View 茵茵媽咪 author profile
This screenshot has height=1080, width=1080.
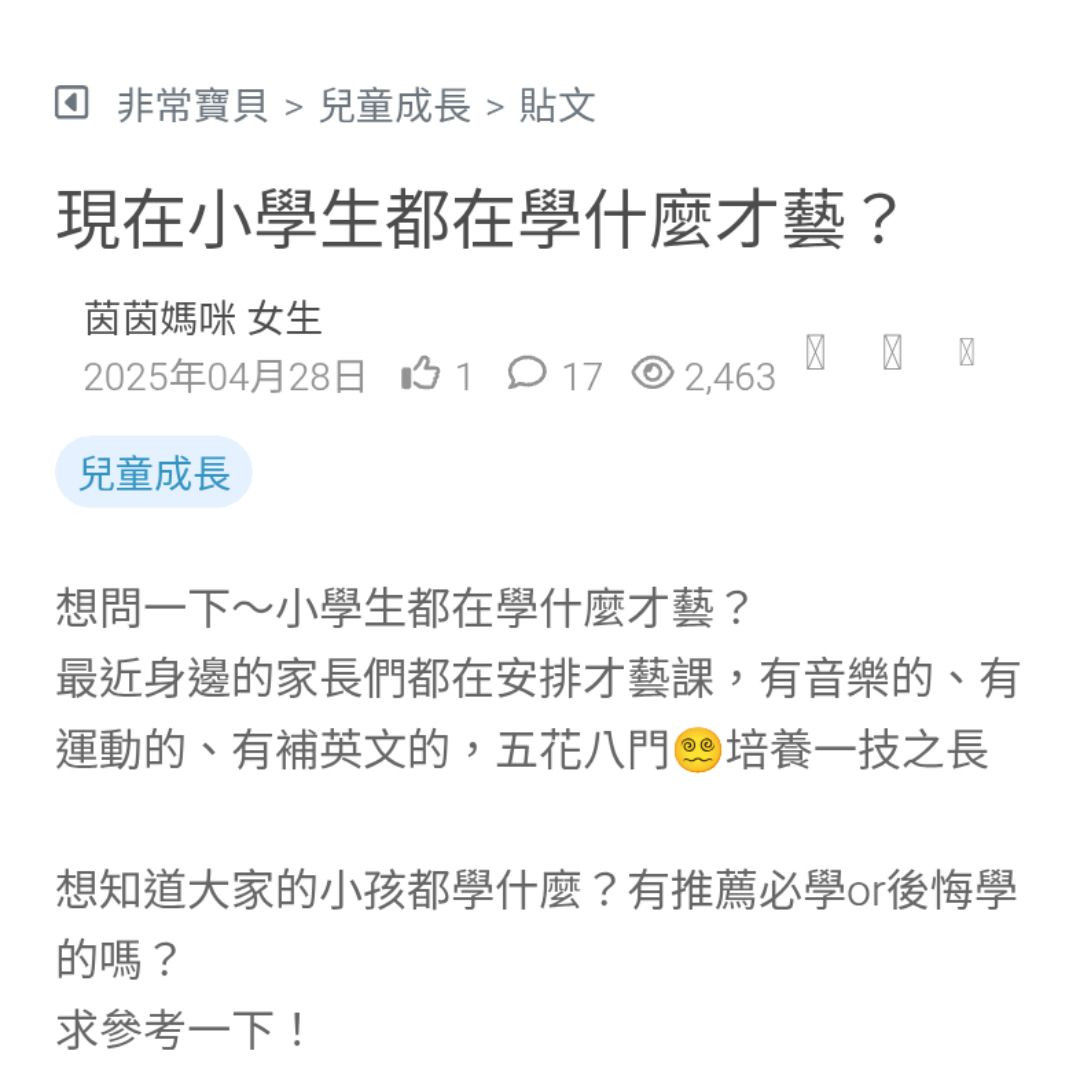coord(160,320)
